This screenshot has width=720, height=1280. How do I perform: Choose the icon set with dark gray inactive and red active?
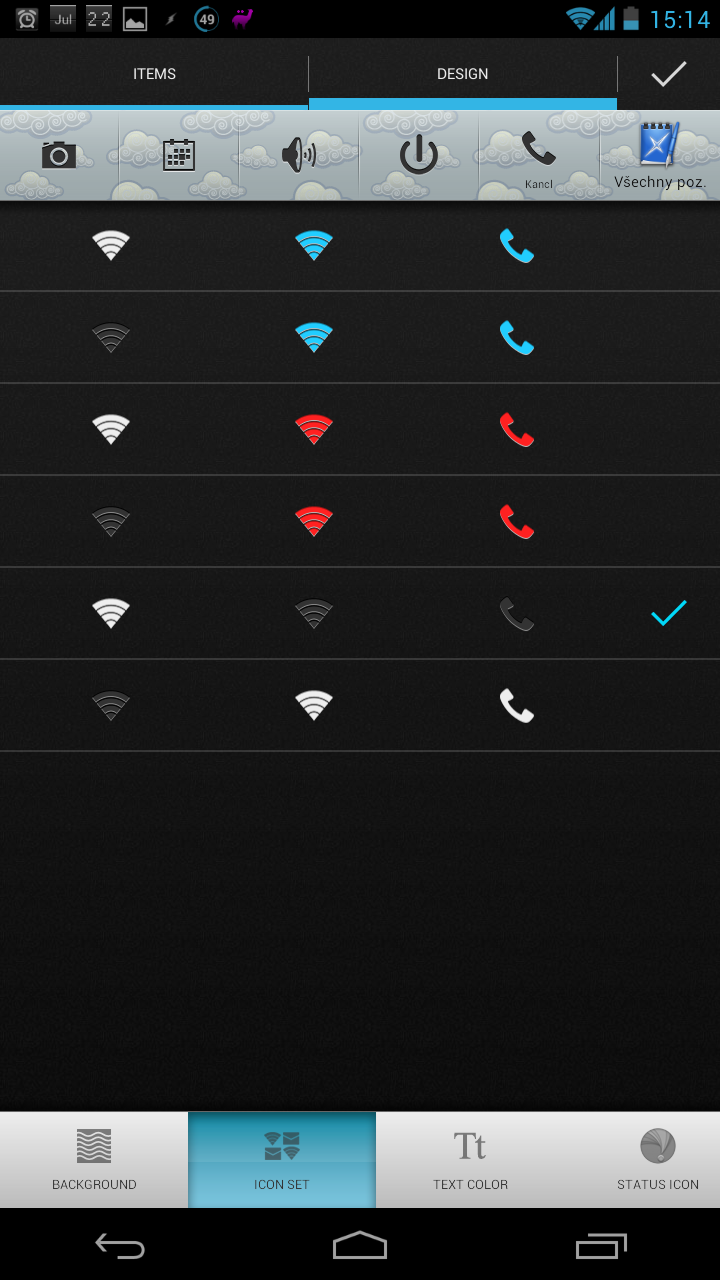pyautogui.click(x=360, y=521)
